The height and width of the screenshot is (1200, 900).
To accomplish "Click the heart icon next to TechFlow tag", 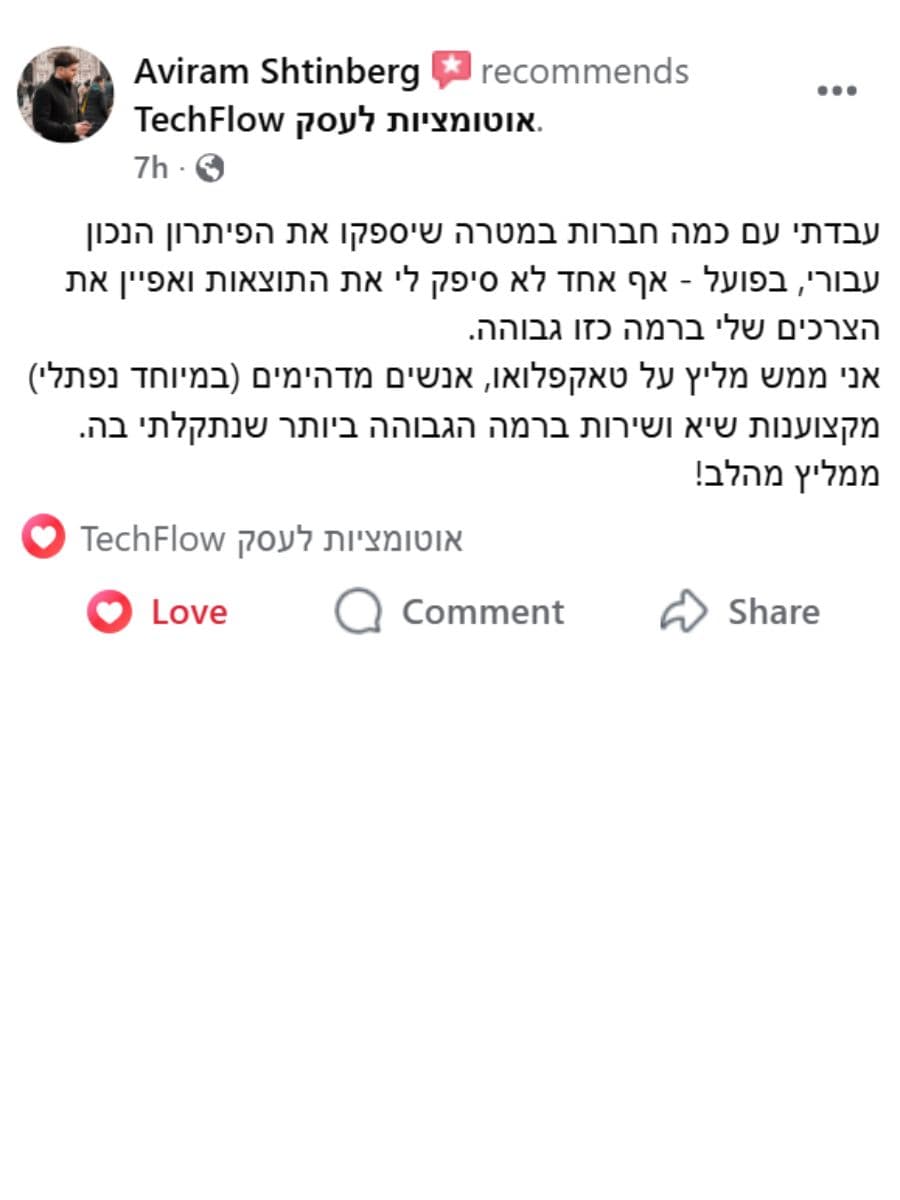I will [43, 538].
